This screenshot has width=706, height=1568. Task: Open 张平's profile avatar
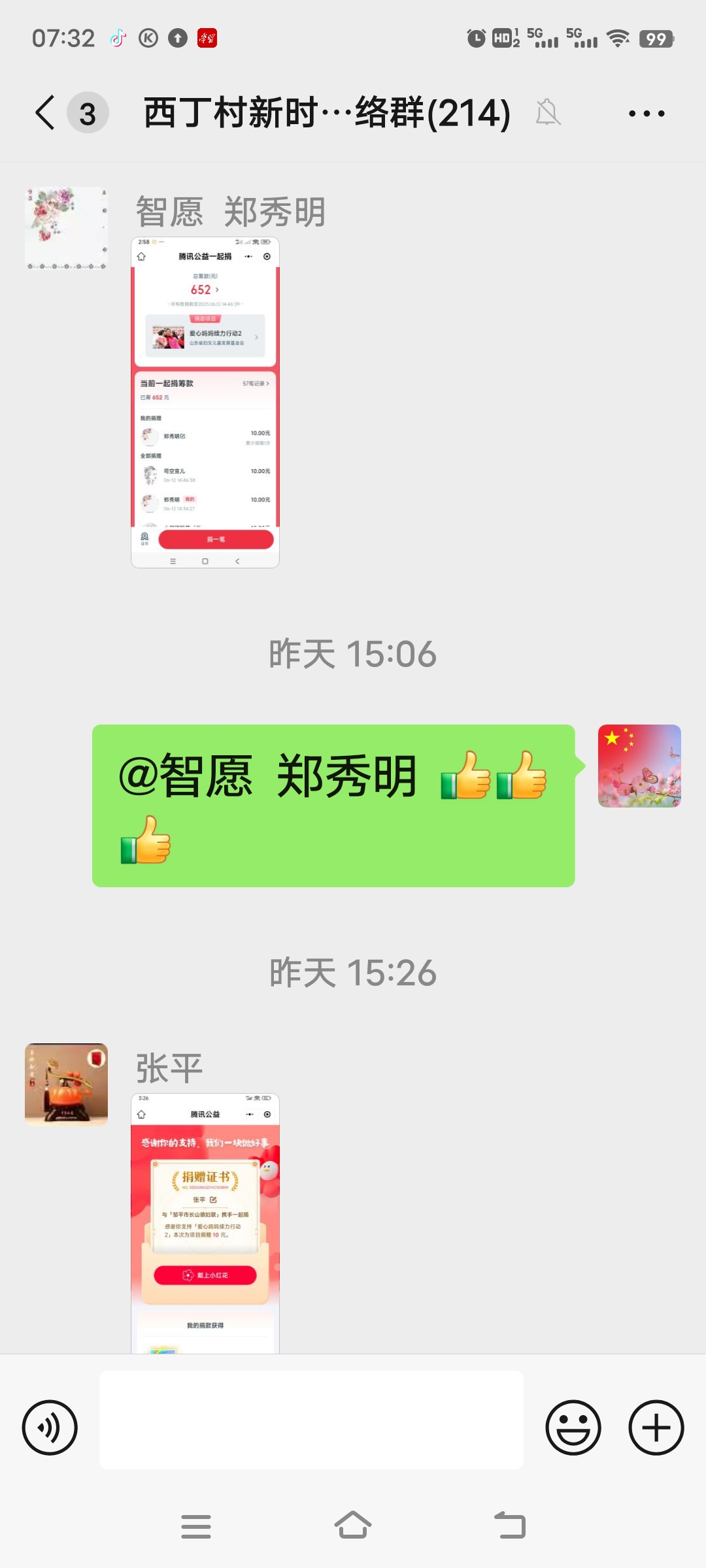pos(66,1084)
